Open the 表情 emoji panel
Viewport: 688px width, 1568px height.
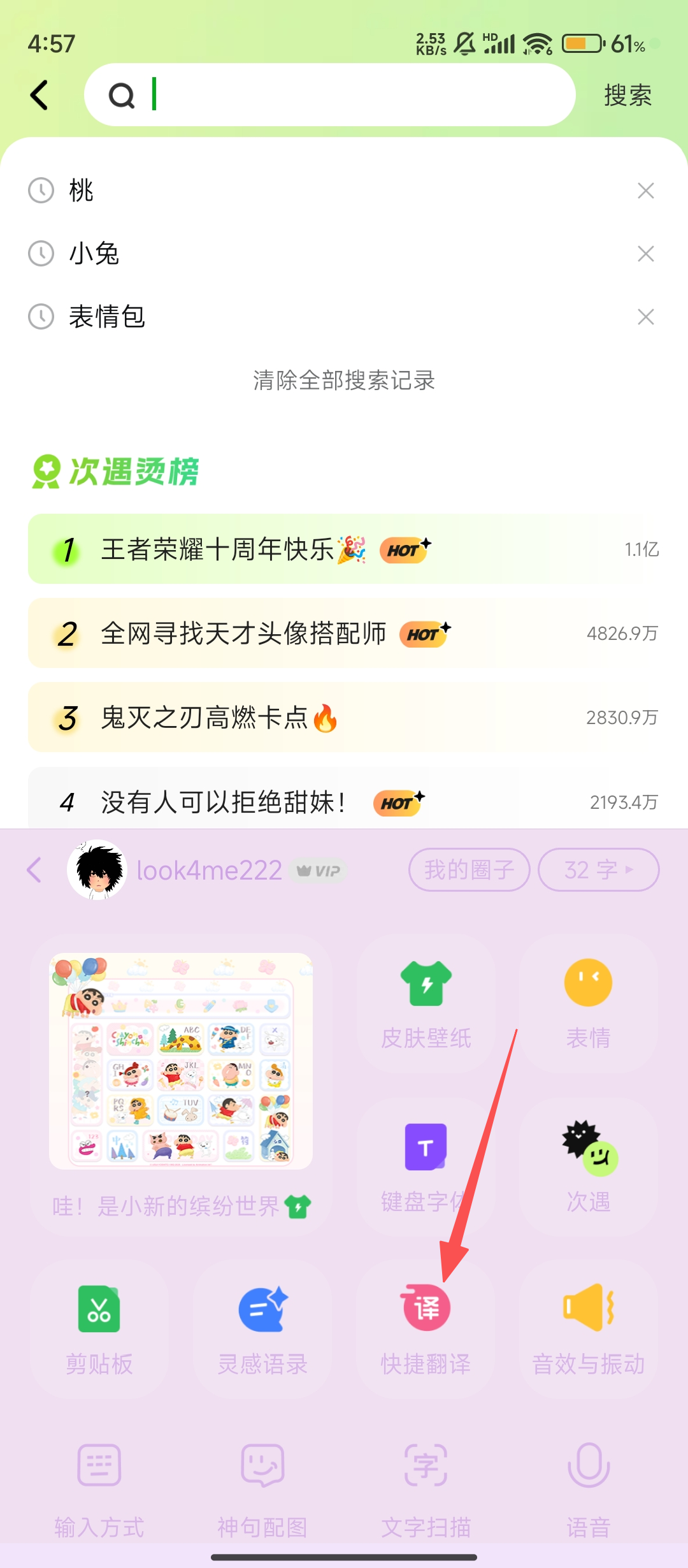coord(588,1004)
